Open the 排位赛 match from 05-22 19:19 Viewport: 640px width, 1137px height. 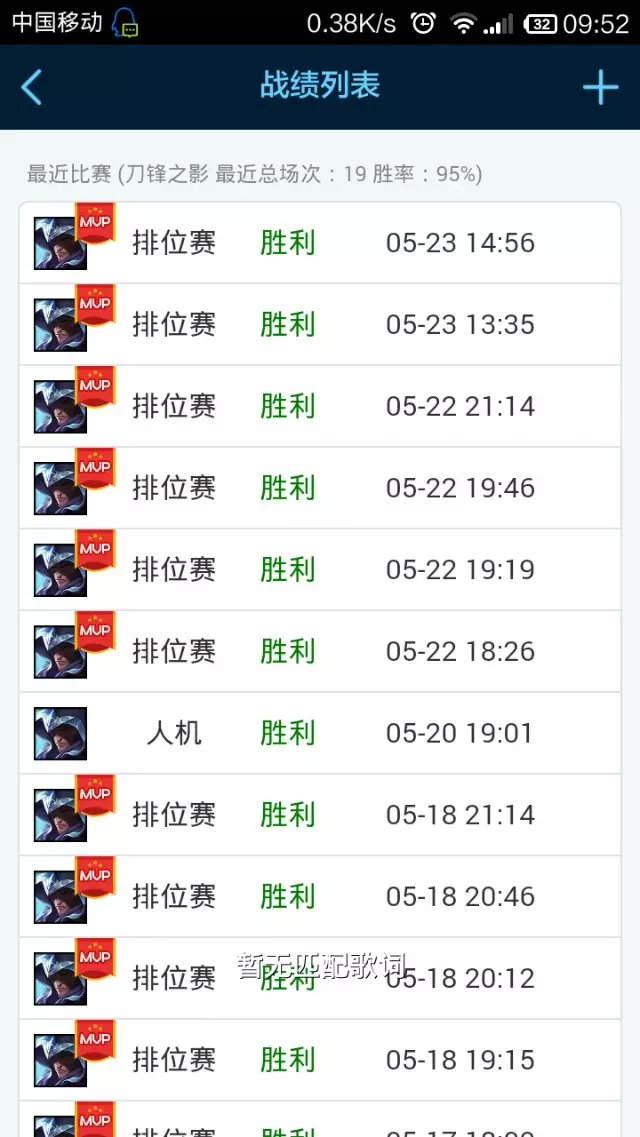pyautogui.click(x=320, y=570)
